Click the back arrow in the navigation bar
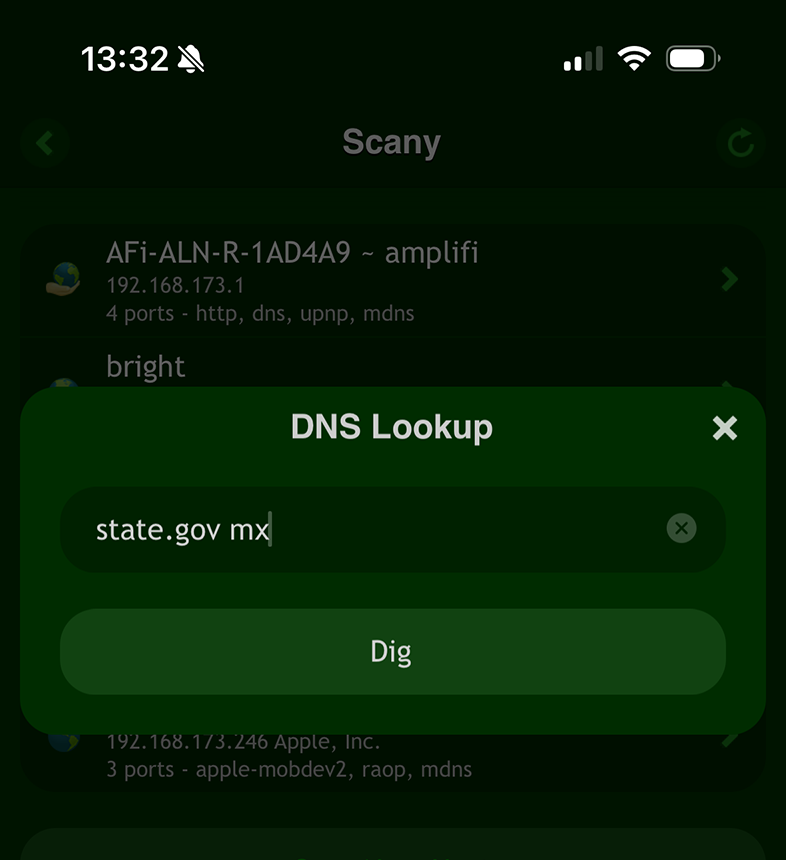The height and width of the screenshot is (860, 786). [44, 143]
